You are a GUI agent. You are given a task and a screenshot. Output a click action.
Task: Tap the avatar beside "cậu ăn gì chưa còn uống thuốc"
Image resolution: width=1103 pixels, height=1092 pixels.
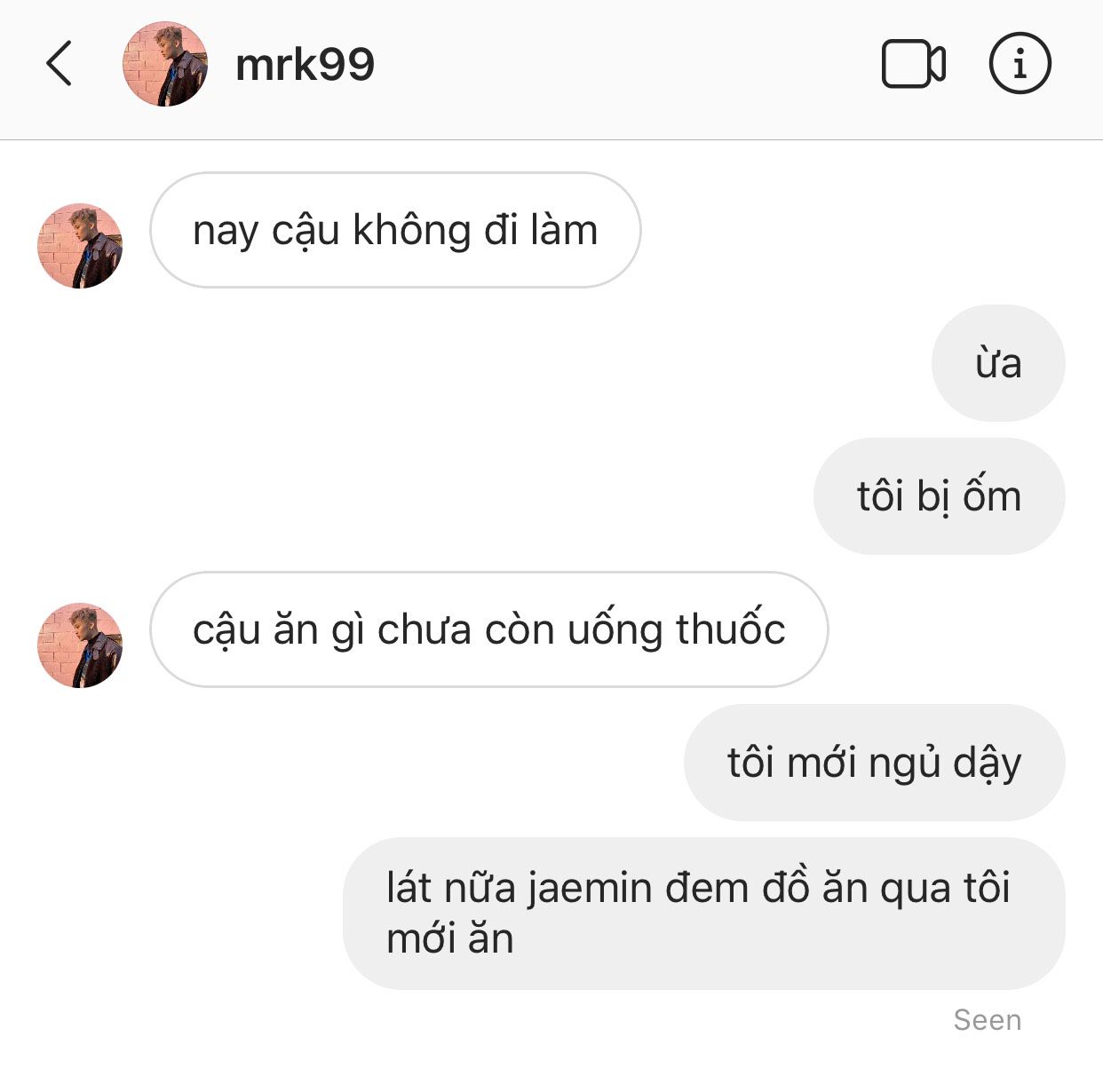80,645
